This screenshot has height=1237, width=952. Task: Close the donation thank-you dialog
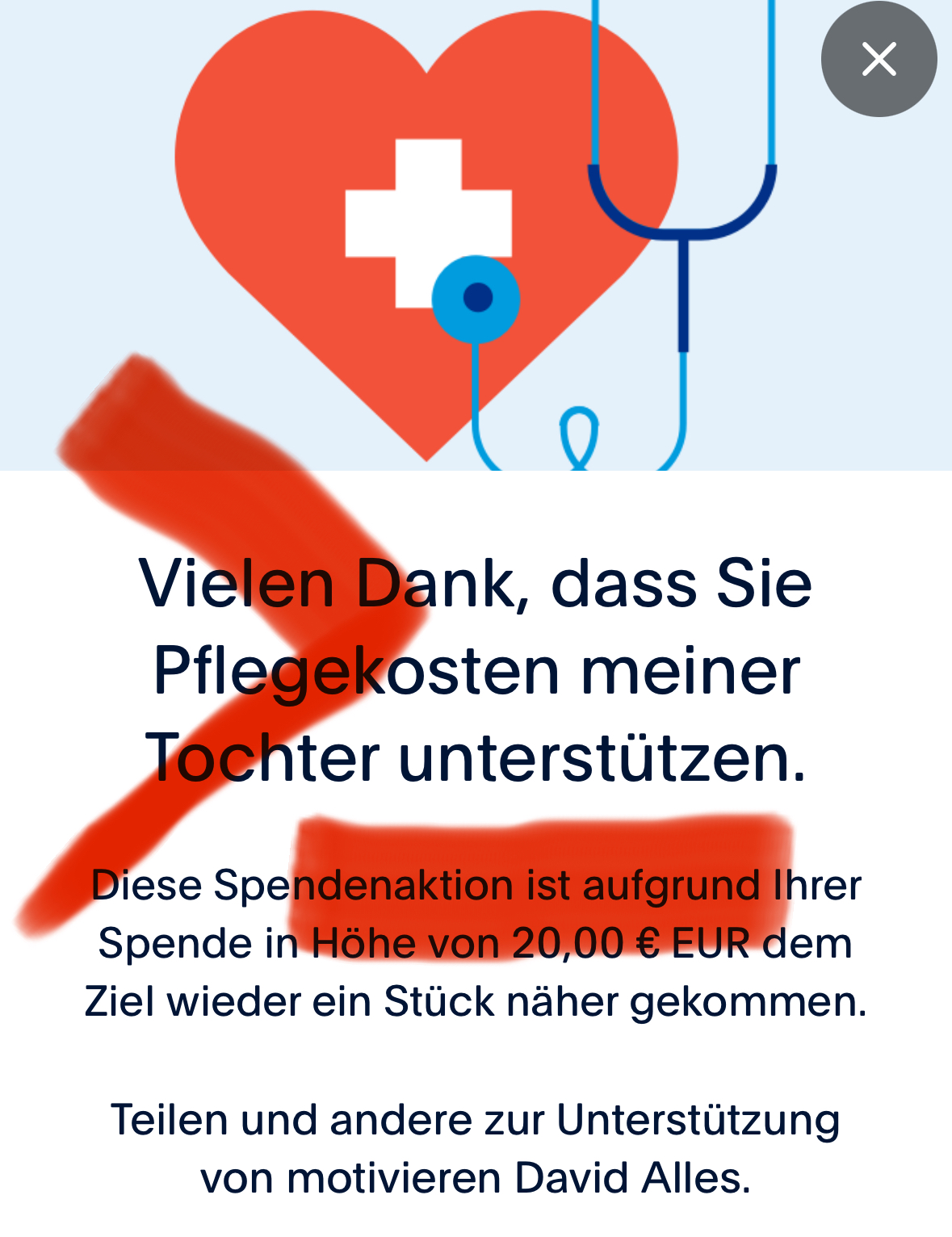click(x=879, y=59)
